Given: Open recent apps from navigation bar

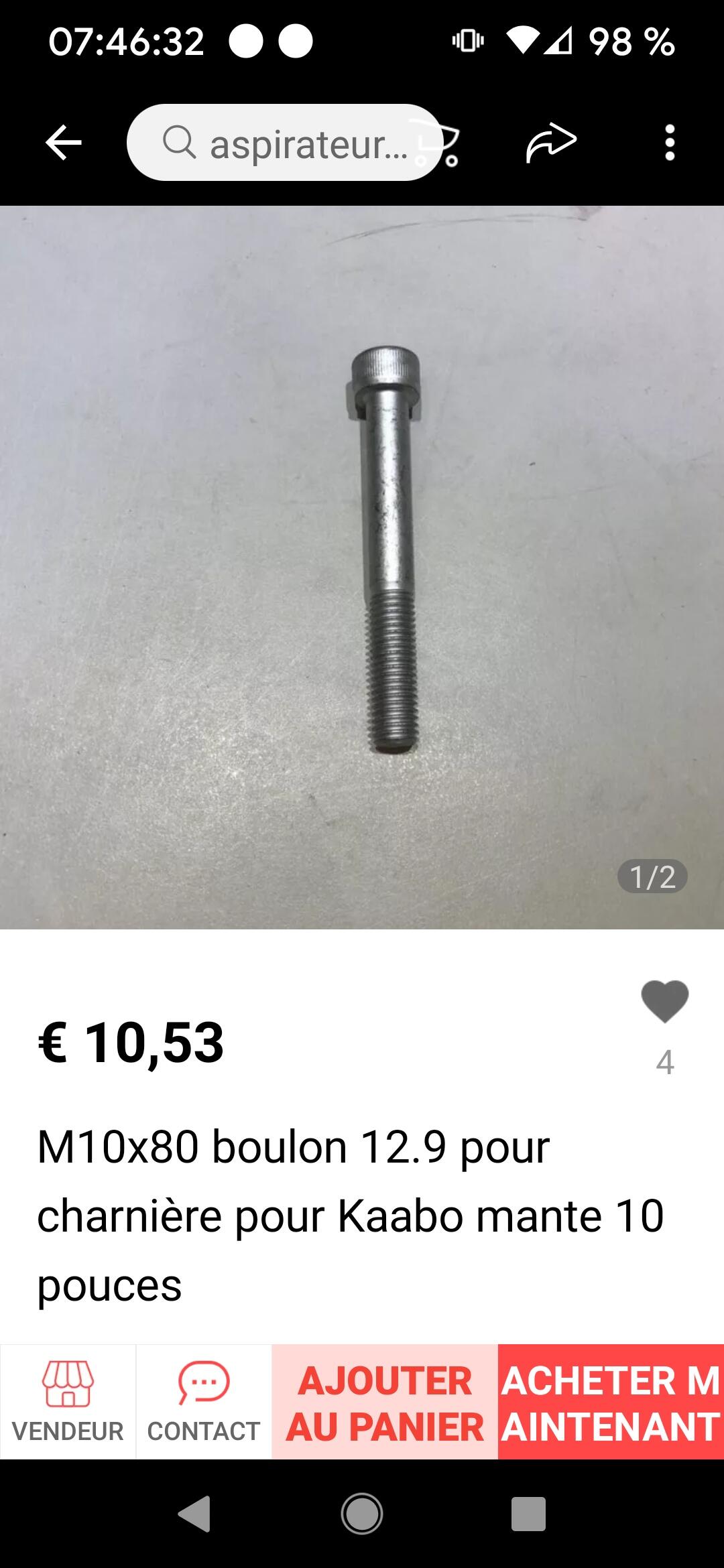Looking at the screenshot, I should (x=528, y=1514).
